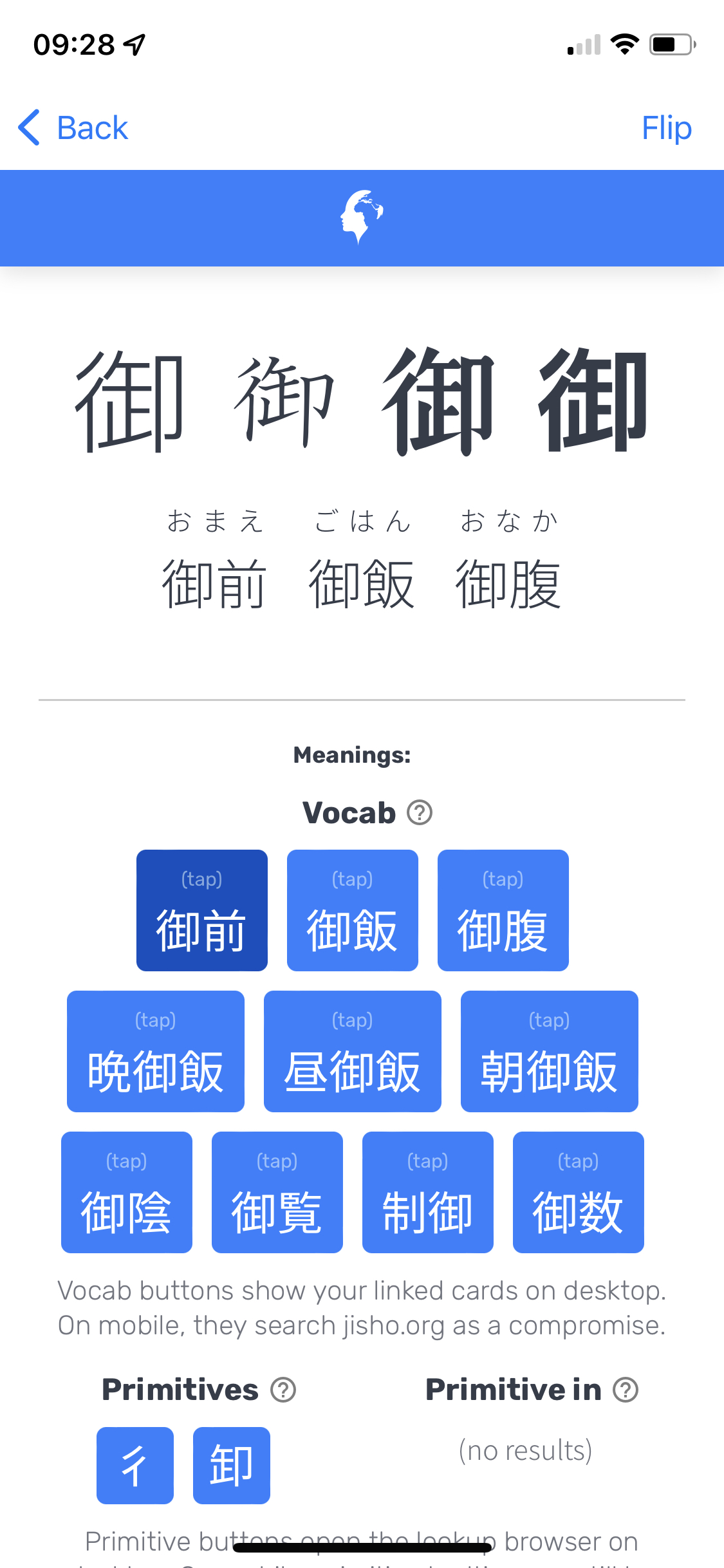
Task: Open the 彳 primitive button
Action: tap(135, 1465)
